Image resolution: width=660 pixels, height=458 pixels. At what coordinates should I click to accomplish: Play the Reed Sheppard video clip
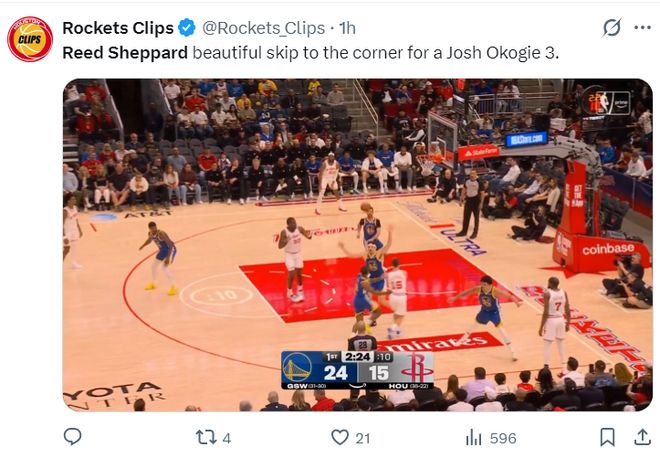pyautogui.click(x=357, y=245)
